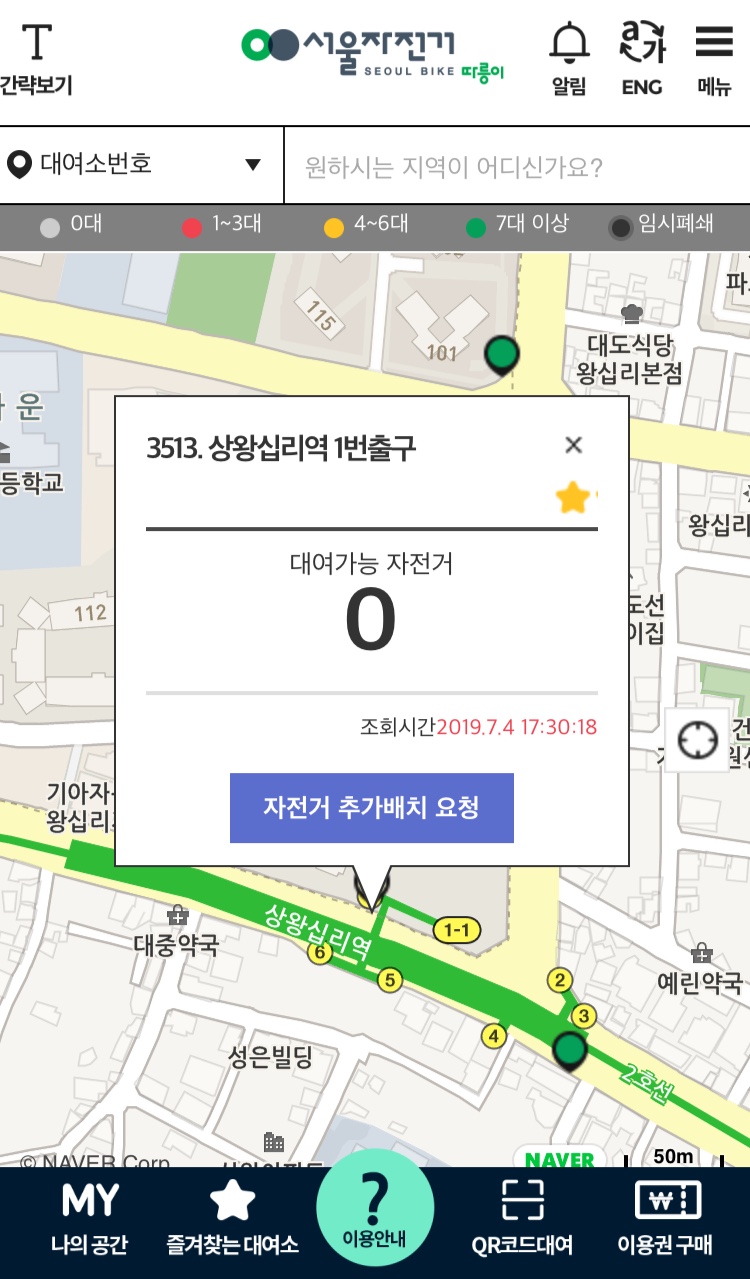The height and width of the screenshot is (1279, 750).
Task: Toggle favorite star for station 3513
Action: click(x=573, y=497)
